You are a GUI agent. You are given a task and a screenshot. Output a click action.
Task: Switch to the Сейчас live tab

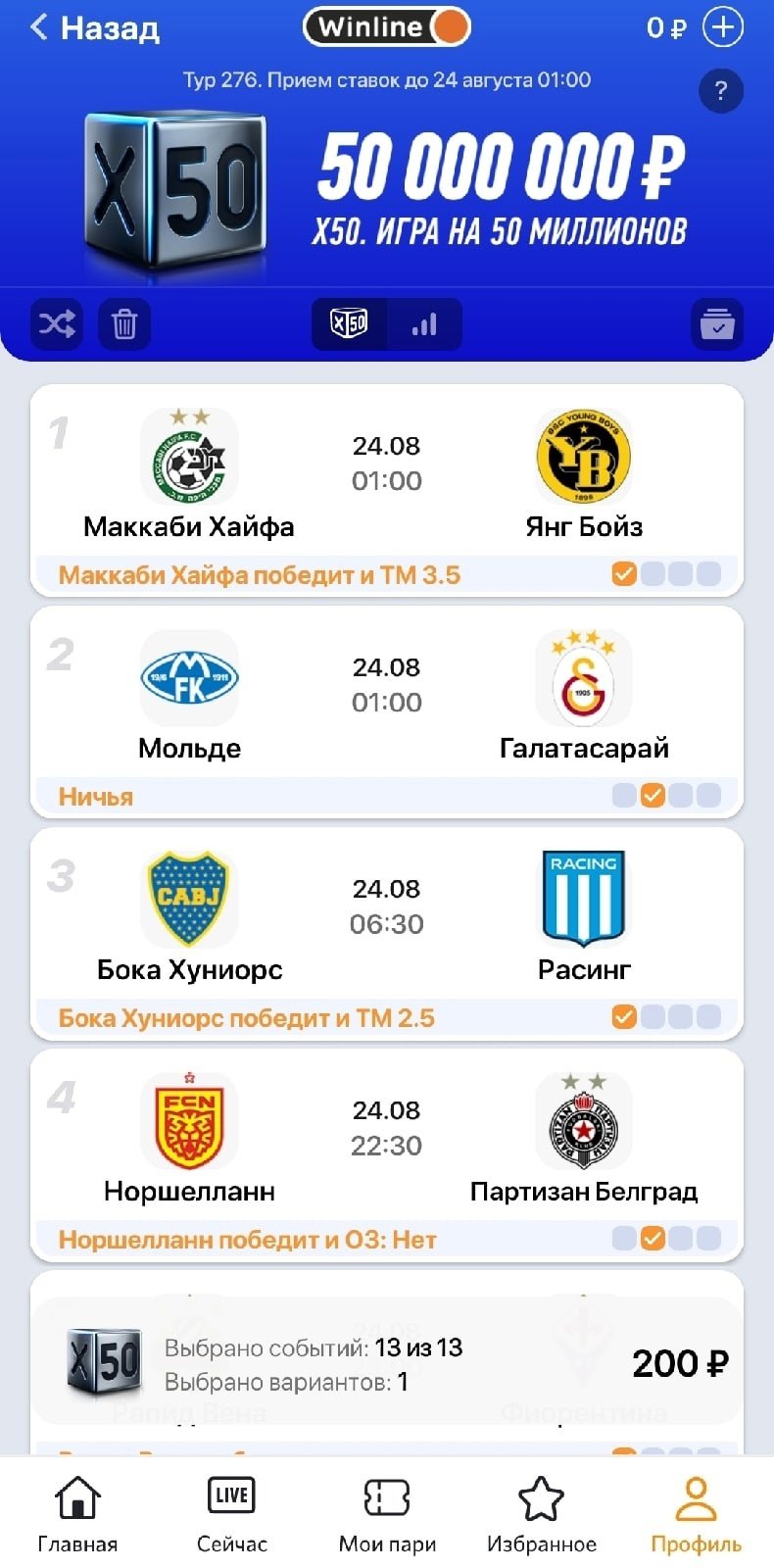point(231,1514)
